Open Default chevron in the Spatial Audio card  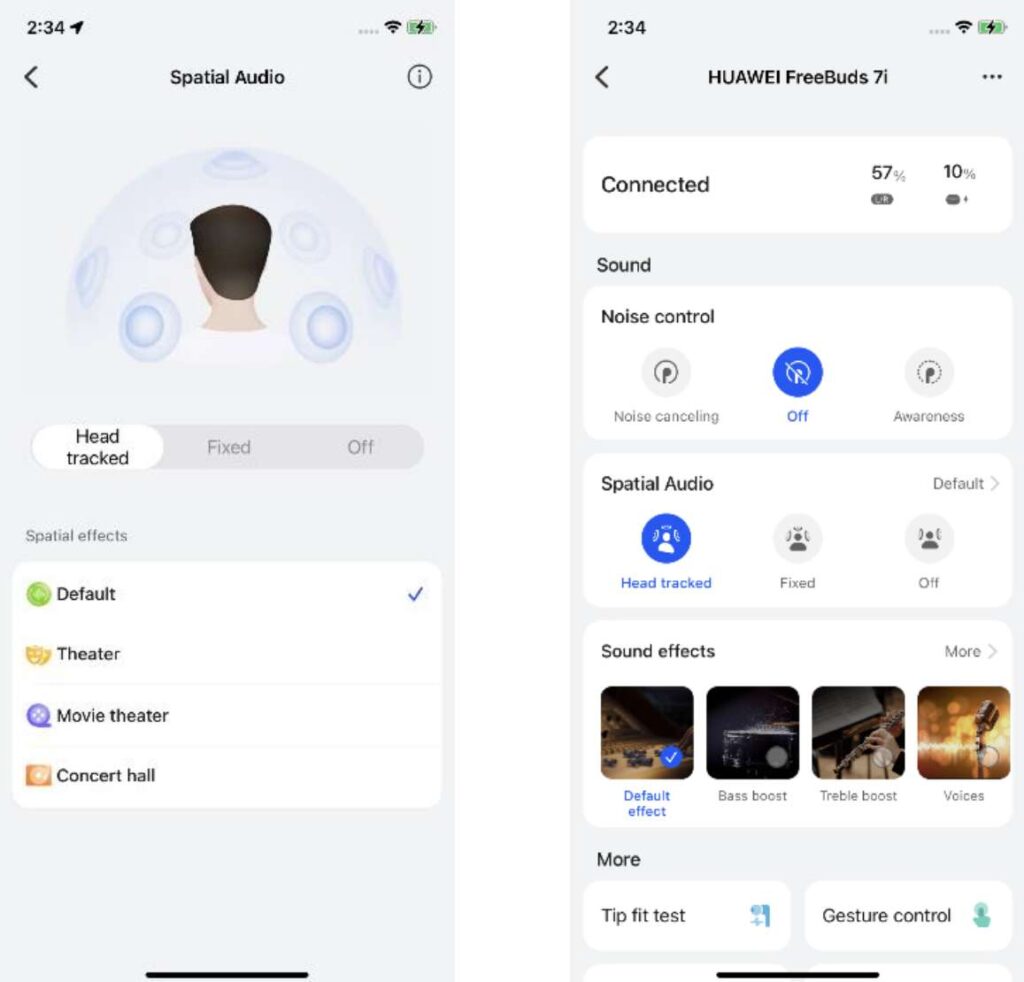point(966,484)
